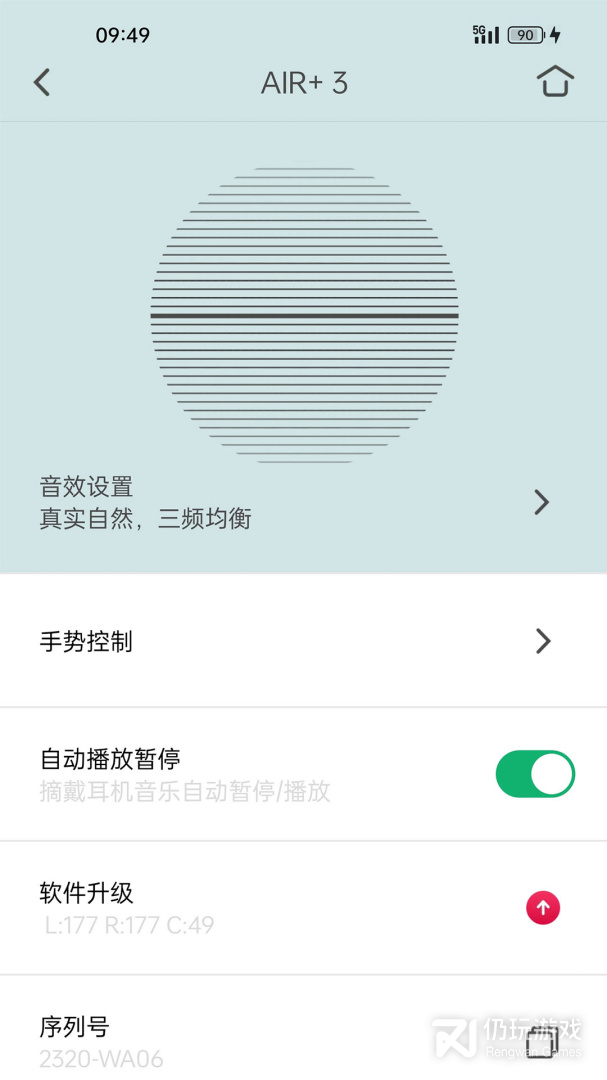Toggle 自动播放暂停 switch off
607x1080 pixels.
pyautogui.click(x=535, y=775)
